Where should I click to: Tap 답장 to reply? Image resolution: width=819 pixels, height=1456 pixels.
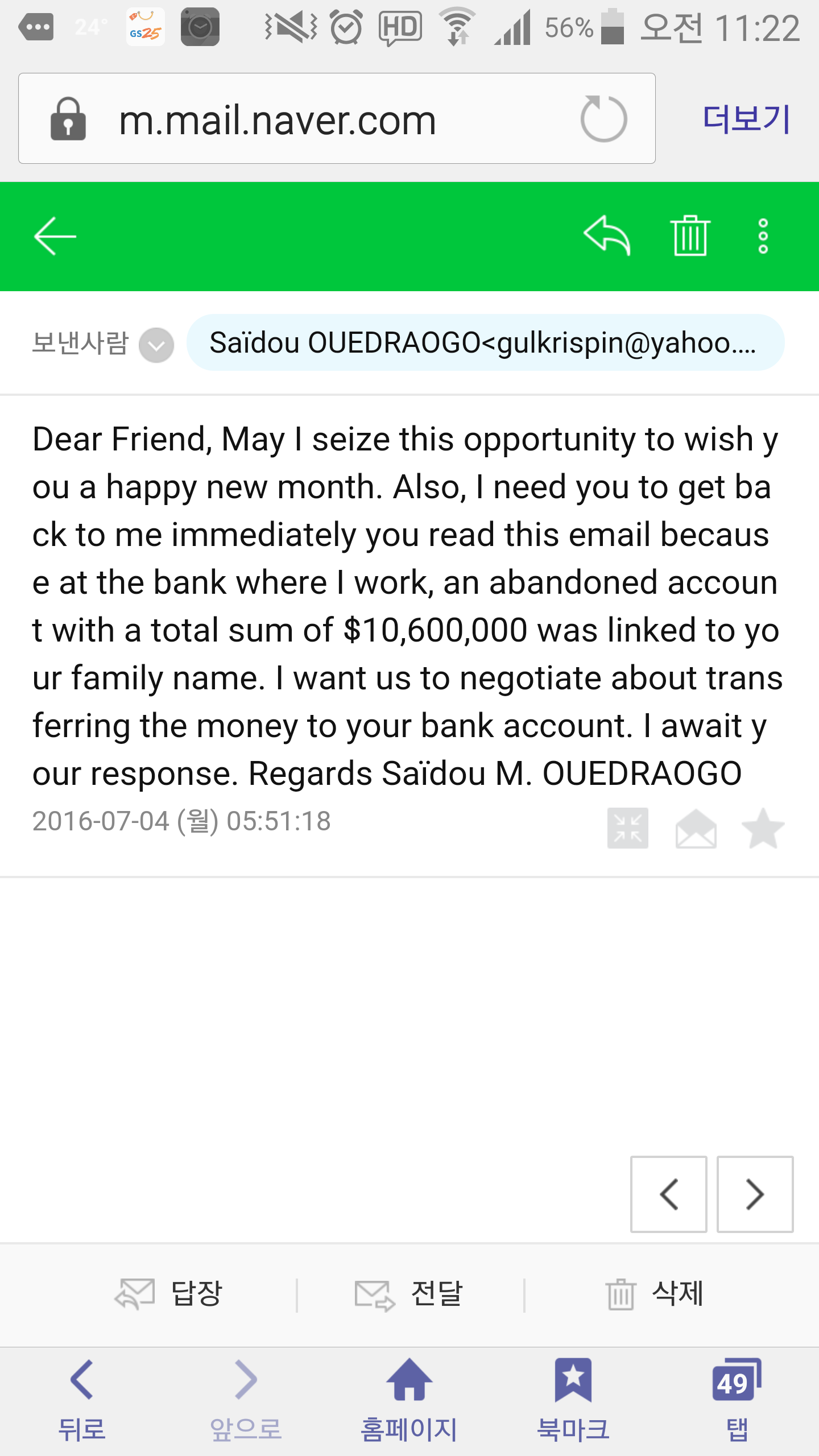pyautogui.click(x=169, y=1294)
